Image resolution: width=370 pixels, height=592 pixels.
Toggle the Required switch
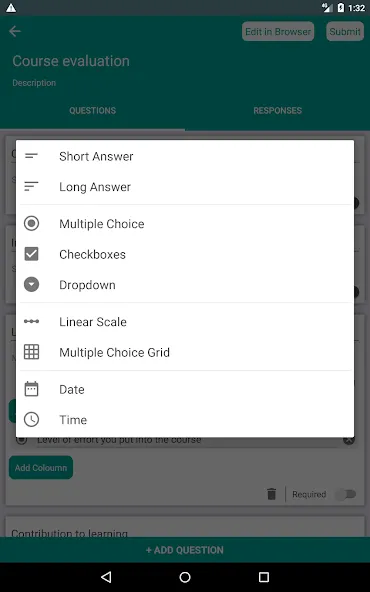point(347,494)
